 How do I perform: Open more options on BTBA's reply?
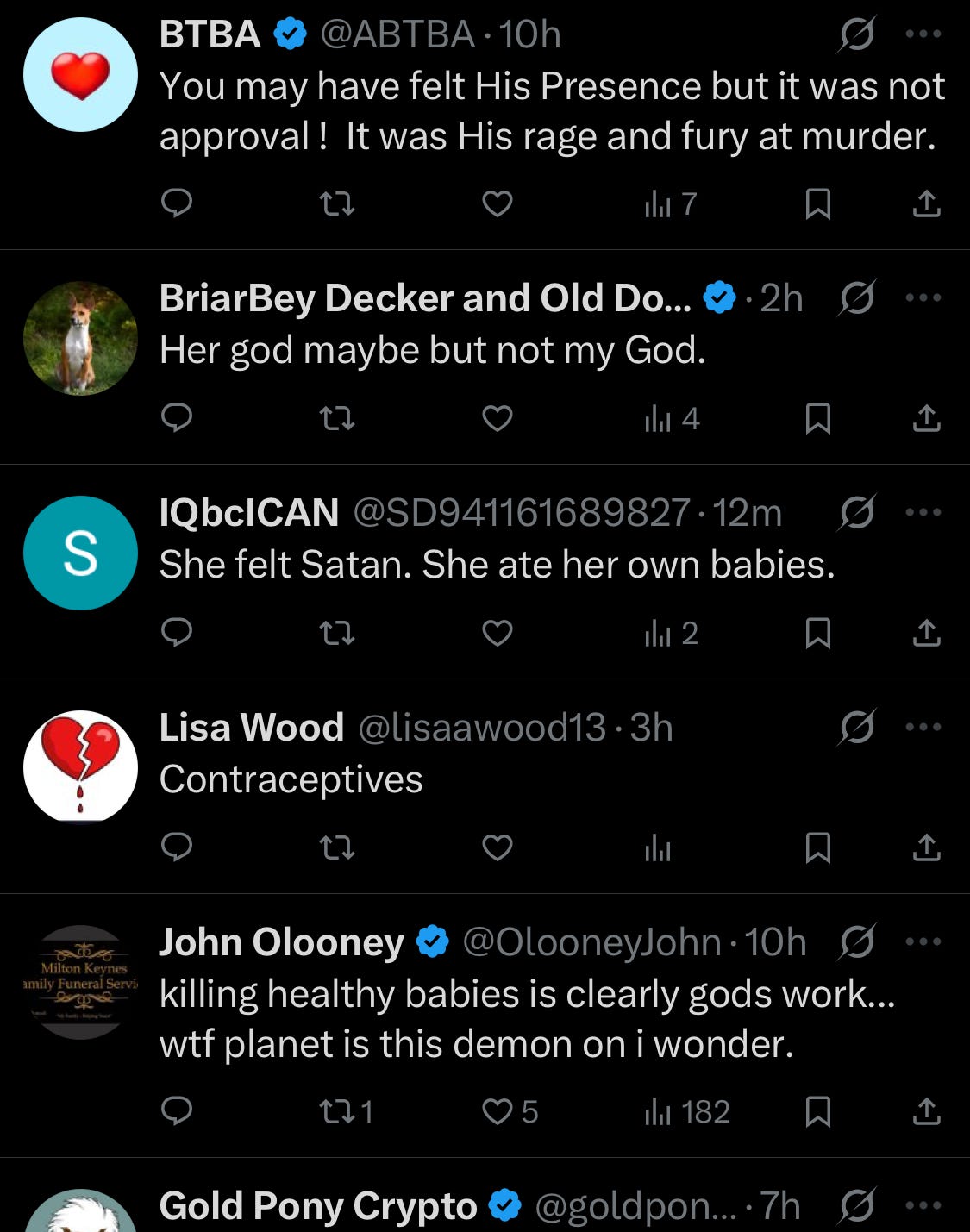[x=923, y=34]
